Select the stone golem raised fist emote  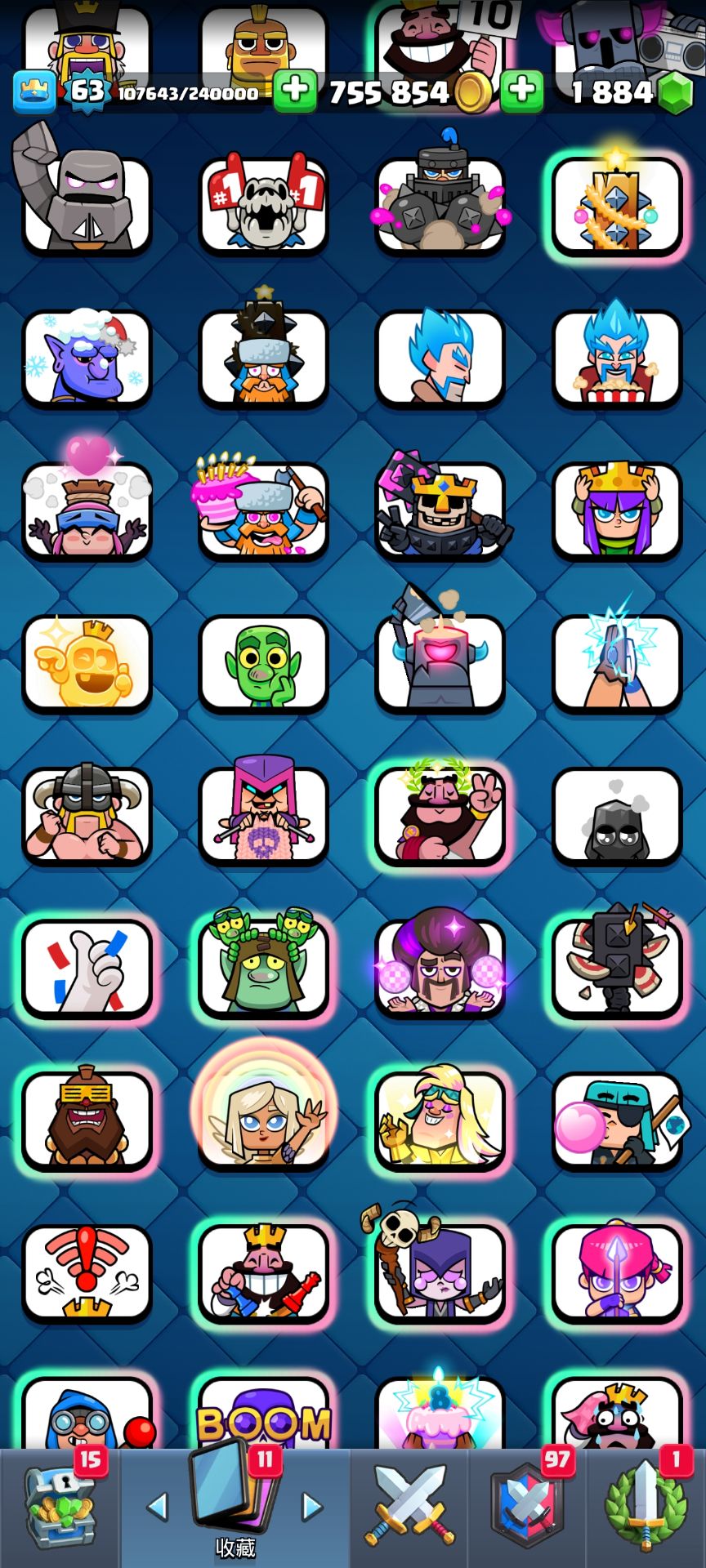[87, 205]
